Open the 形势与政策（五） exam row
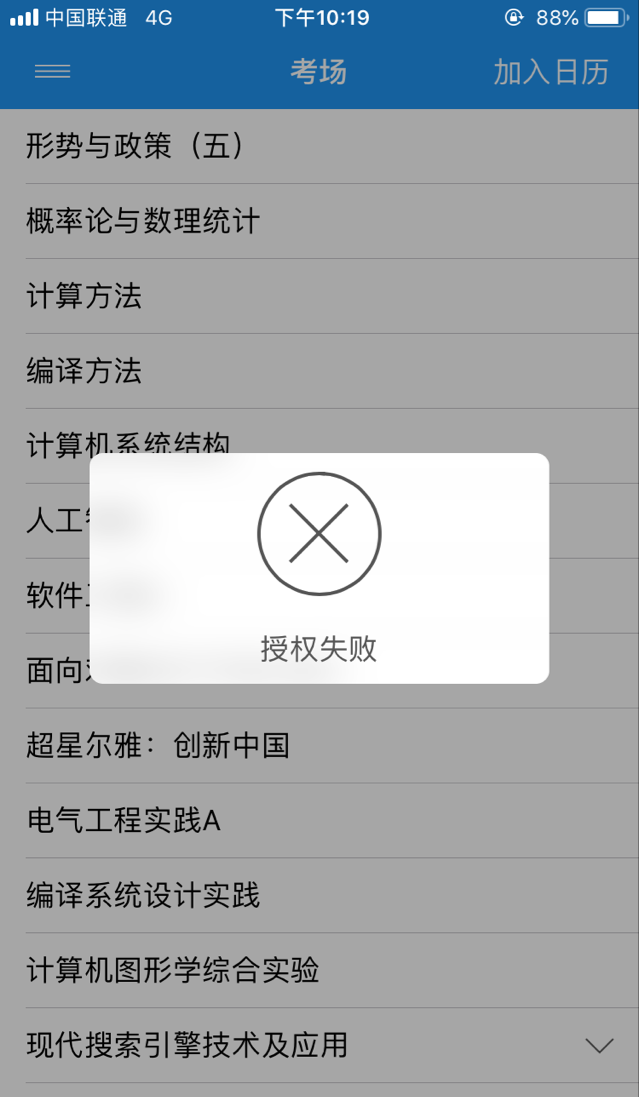 [319, 146]
